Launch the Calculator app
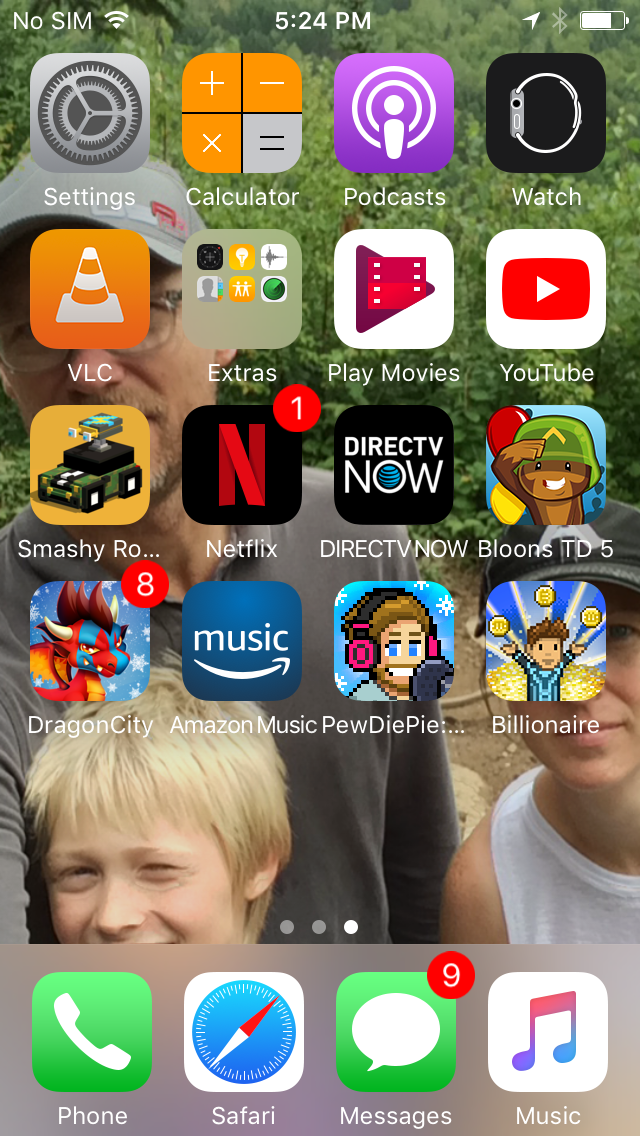The height and width of the screenshot is (1136, 640). (x=242, y=113)
